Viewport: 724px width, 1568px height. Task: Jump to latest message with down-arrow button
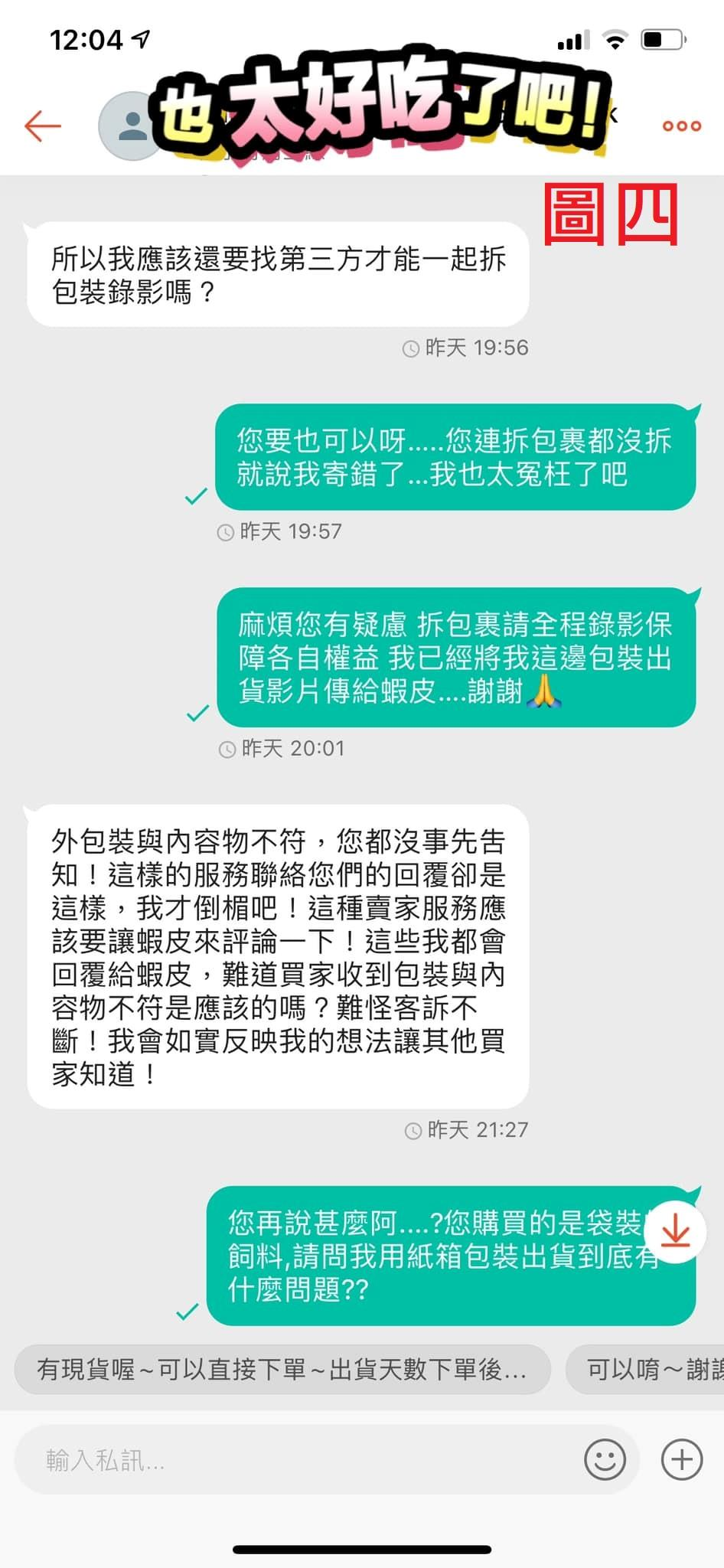tap(675, 1231)
